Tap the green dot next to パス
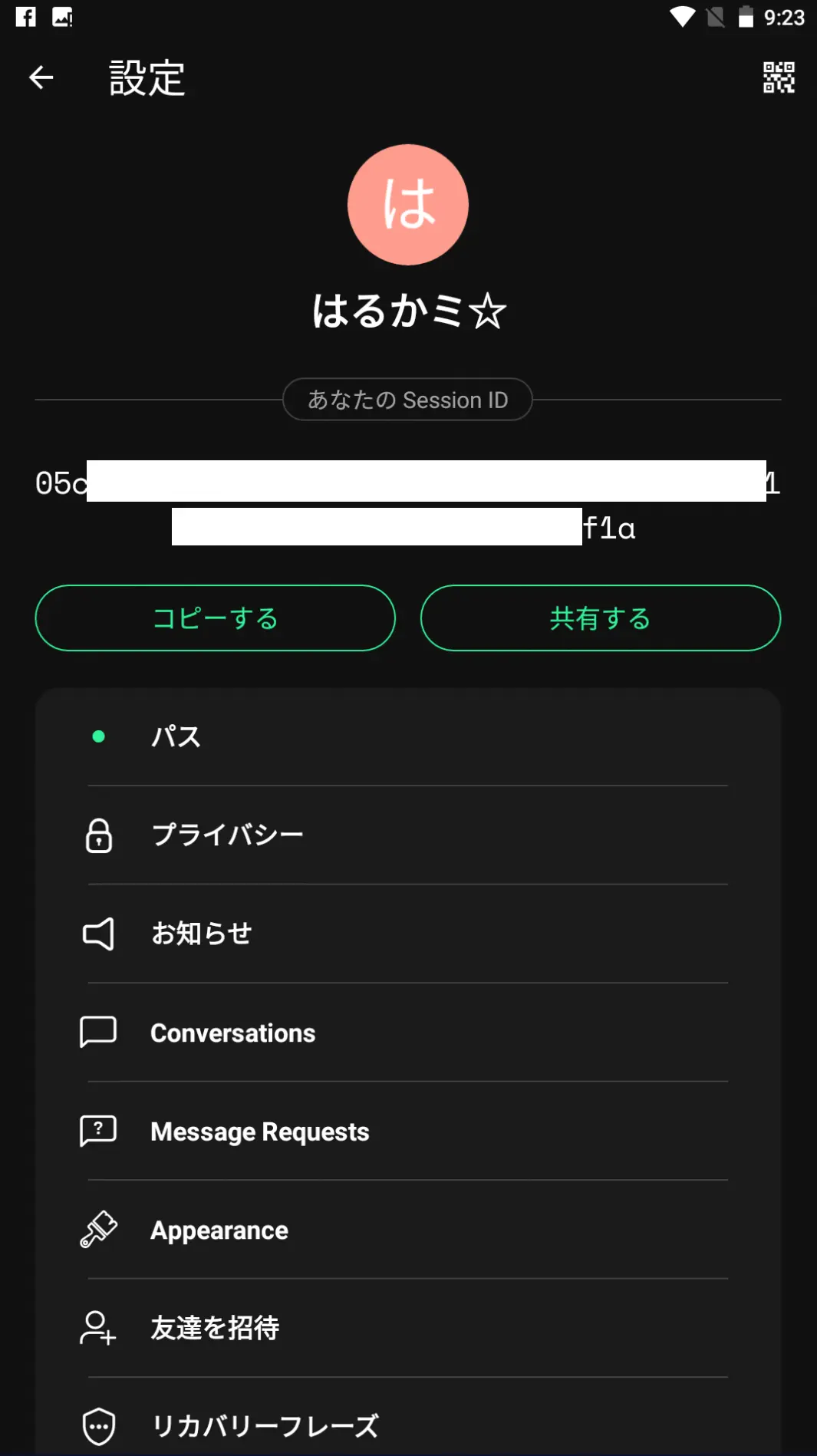The width and height of the screenshot is (817, 1456). point(98,736)
